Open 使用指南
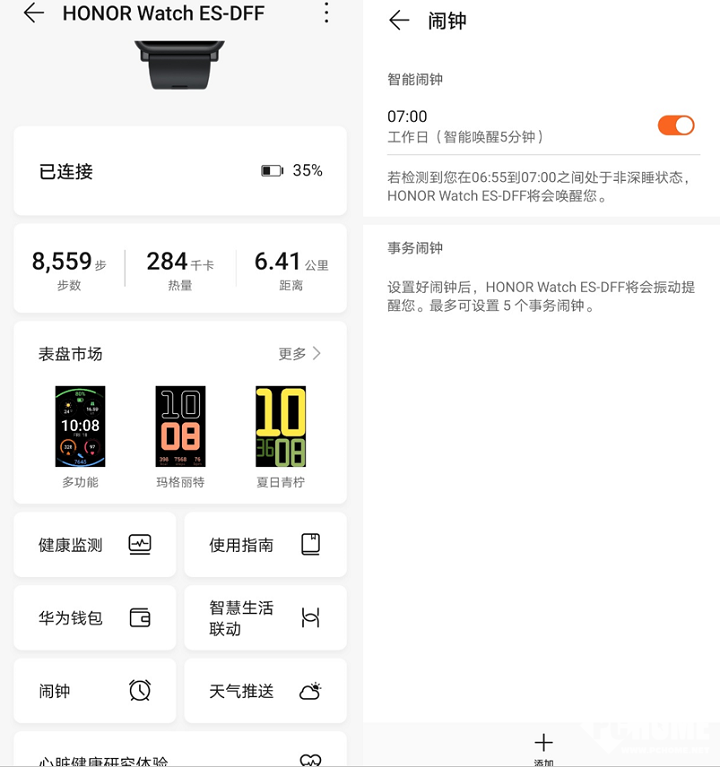 click(265, 545)
